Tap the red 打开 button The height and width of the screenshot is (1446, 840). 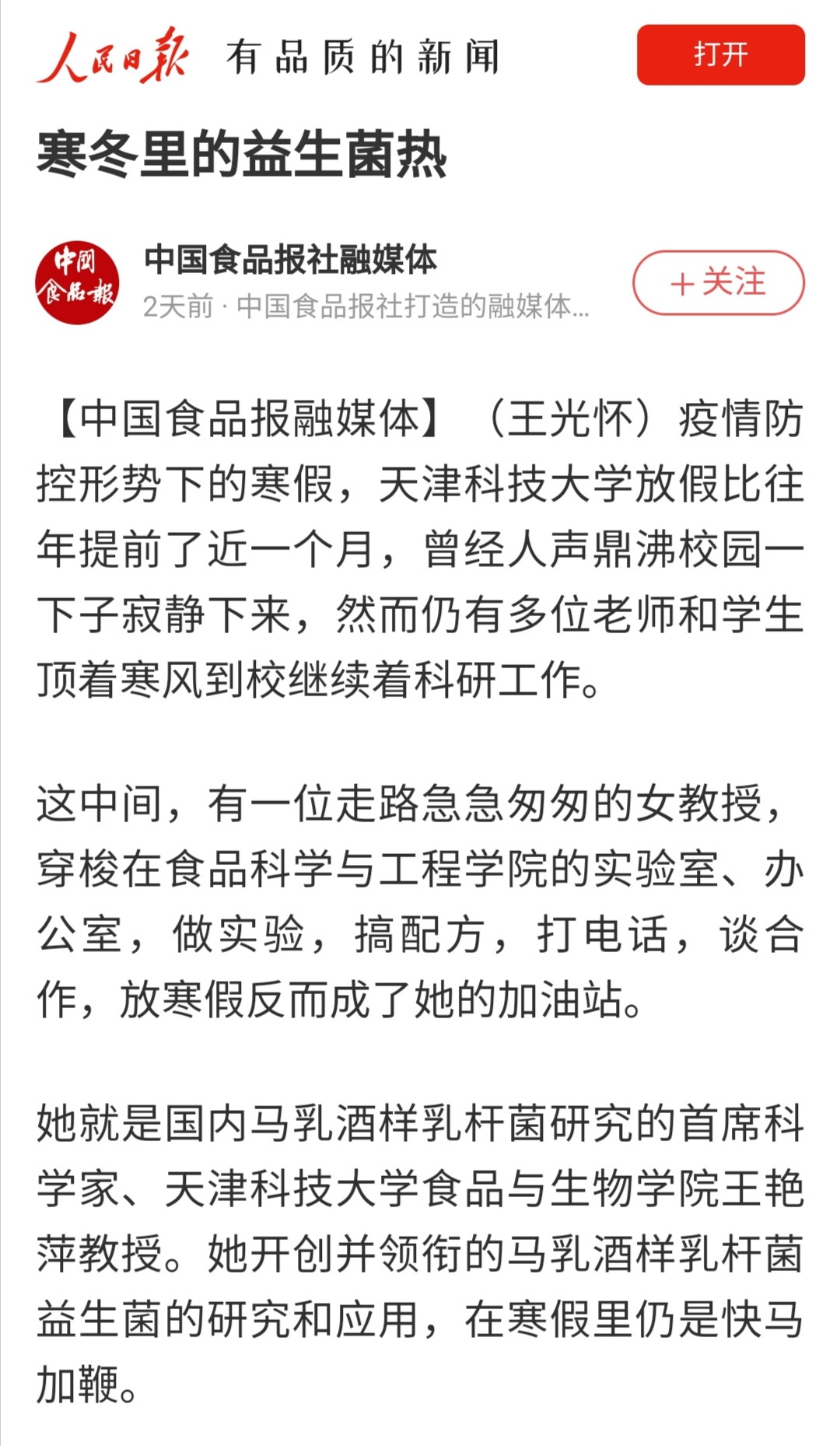click(x=720, y=55)
